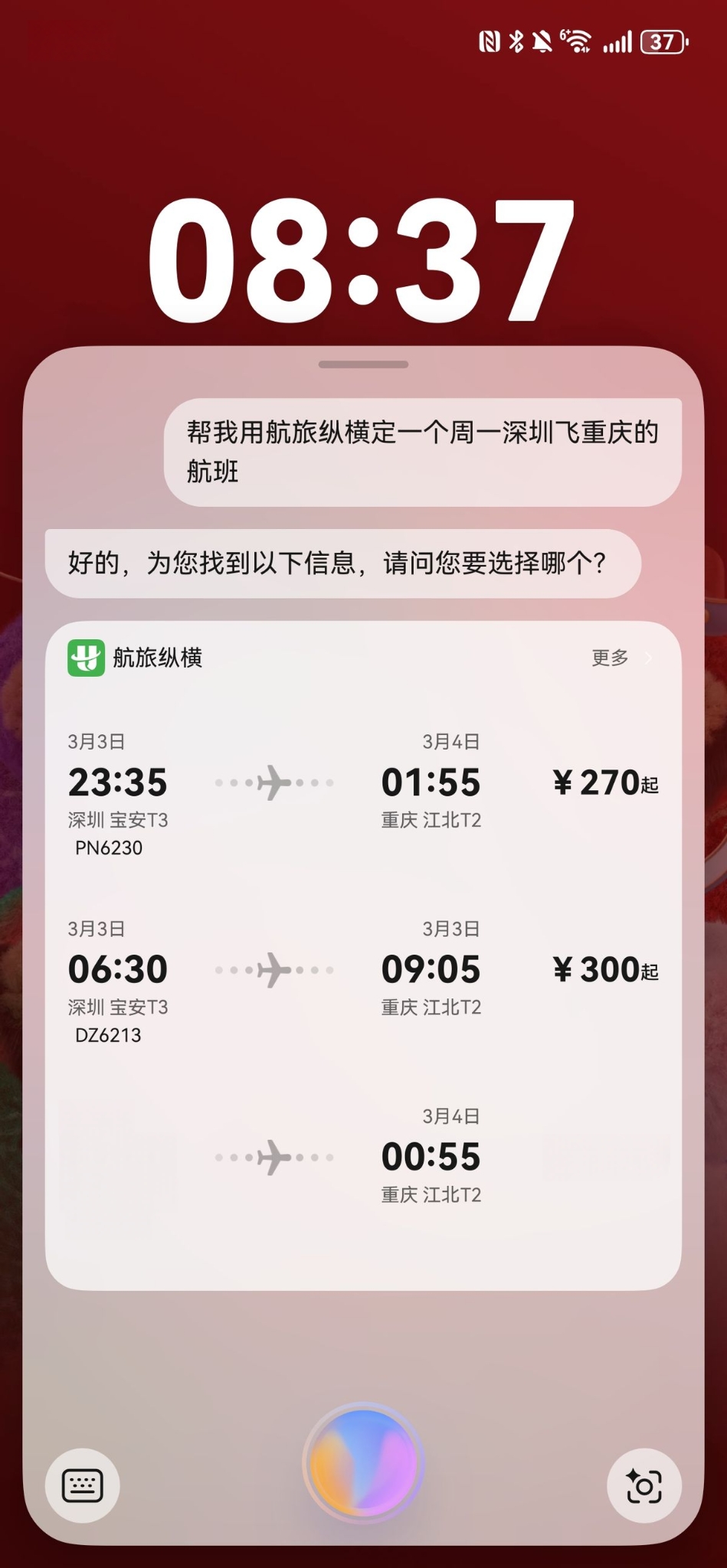Open 更多 flight results in 航旅纵横

click(621, 658)
